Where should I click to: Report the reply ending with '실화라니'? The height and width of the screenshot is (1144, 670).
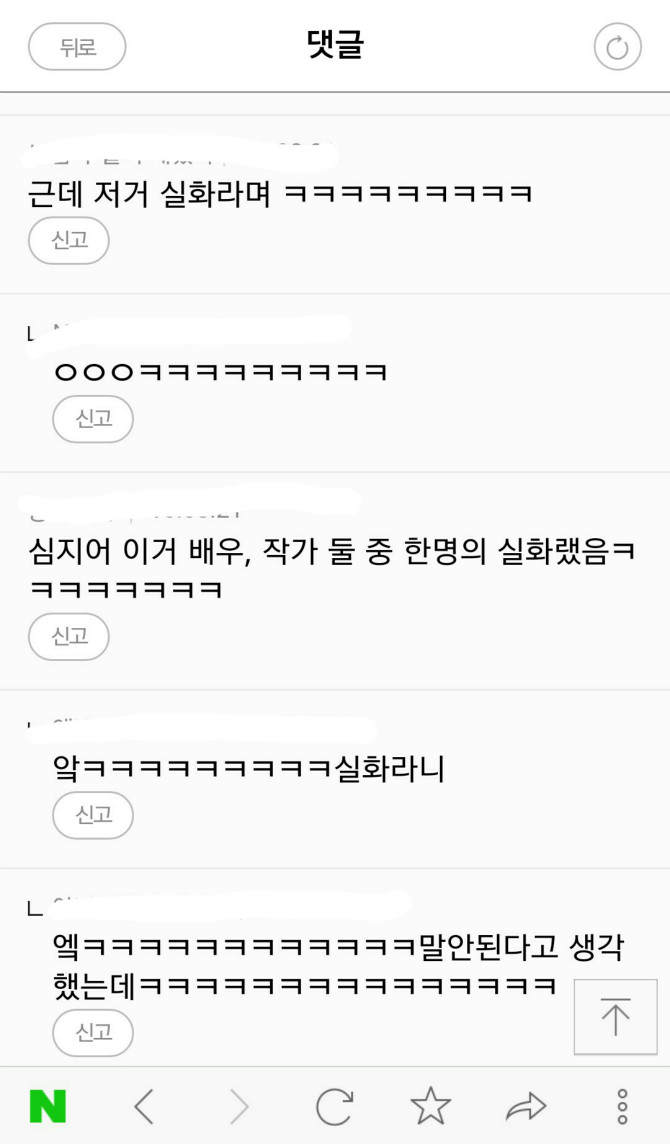click(93, 815)
